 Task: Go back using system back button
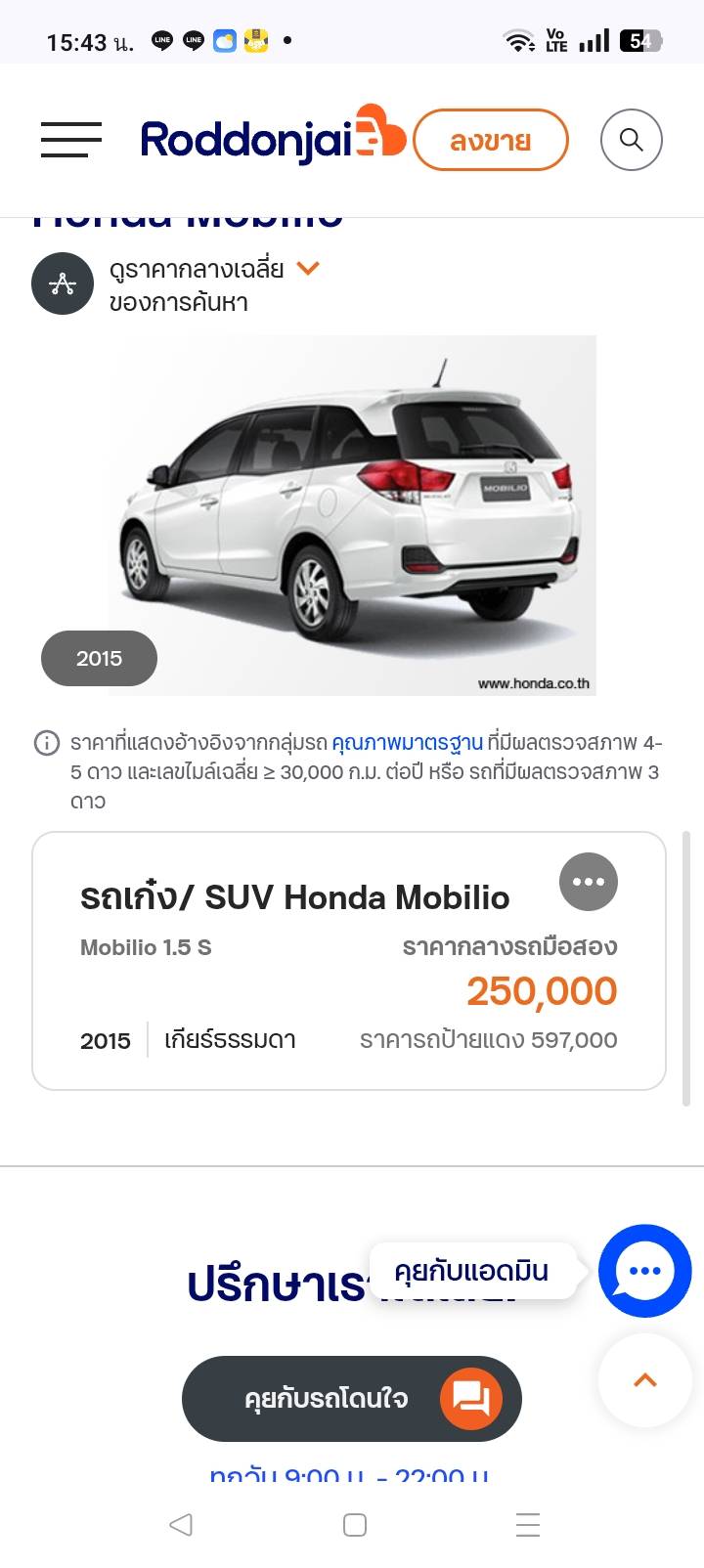pyautogui.click(x=181, y=1525)
